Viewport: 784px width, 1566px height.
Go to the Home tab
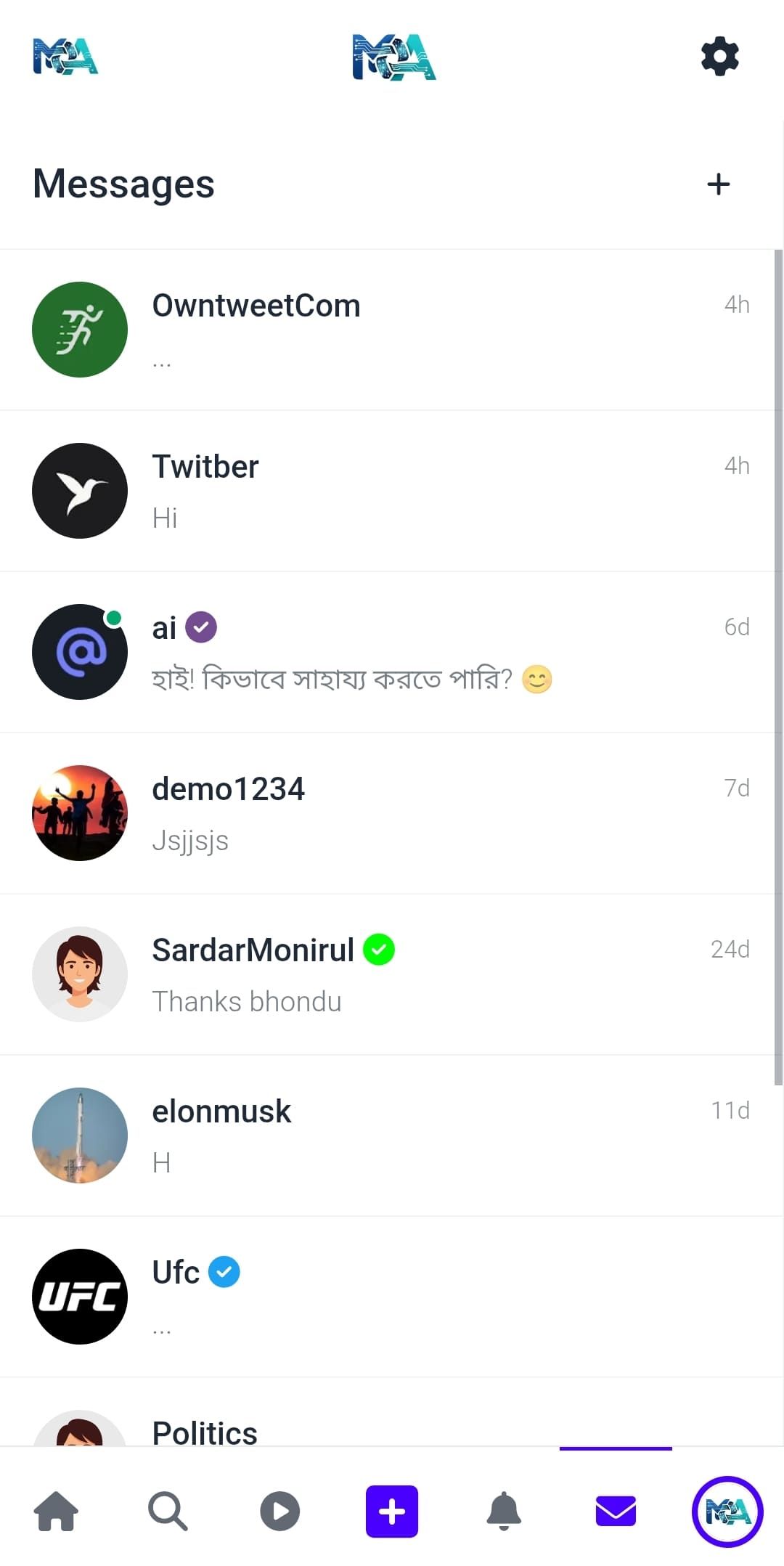point(57,1512)
